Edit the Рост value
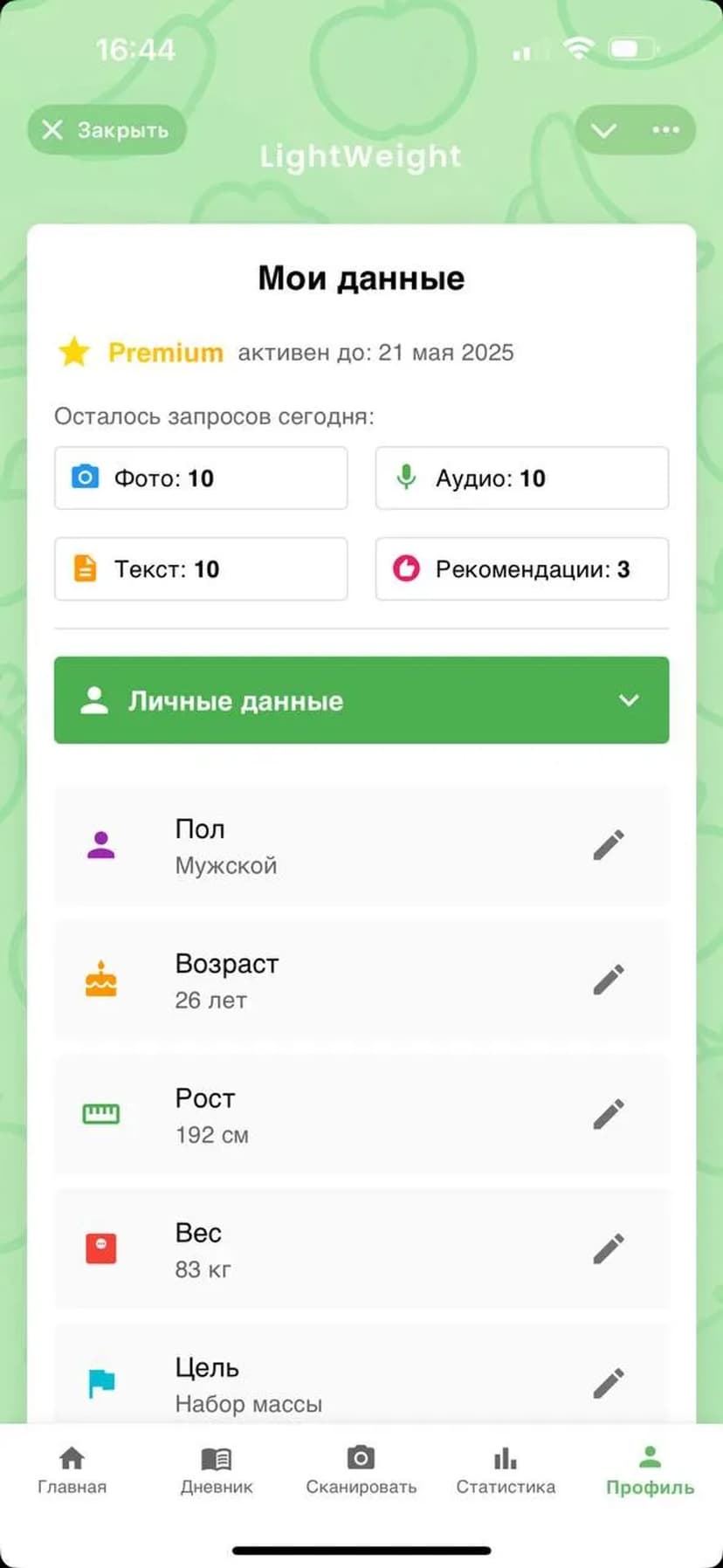This screenshot has width=723, height=1568. (609, 1114)
